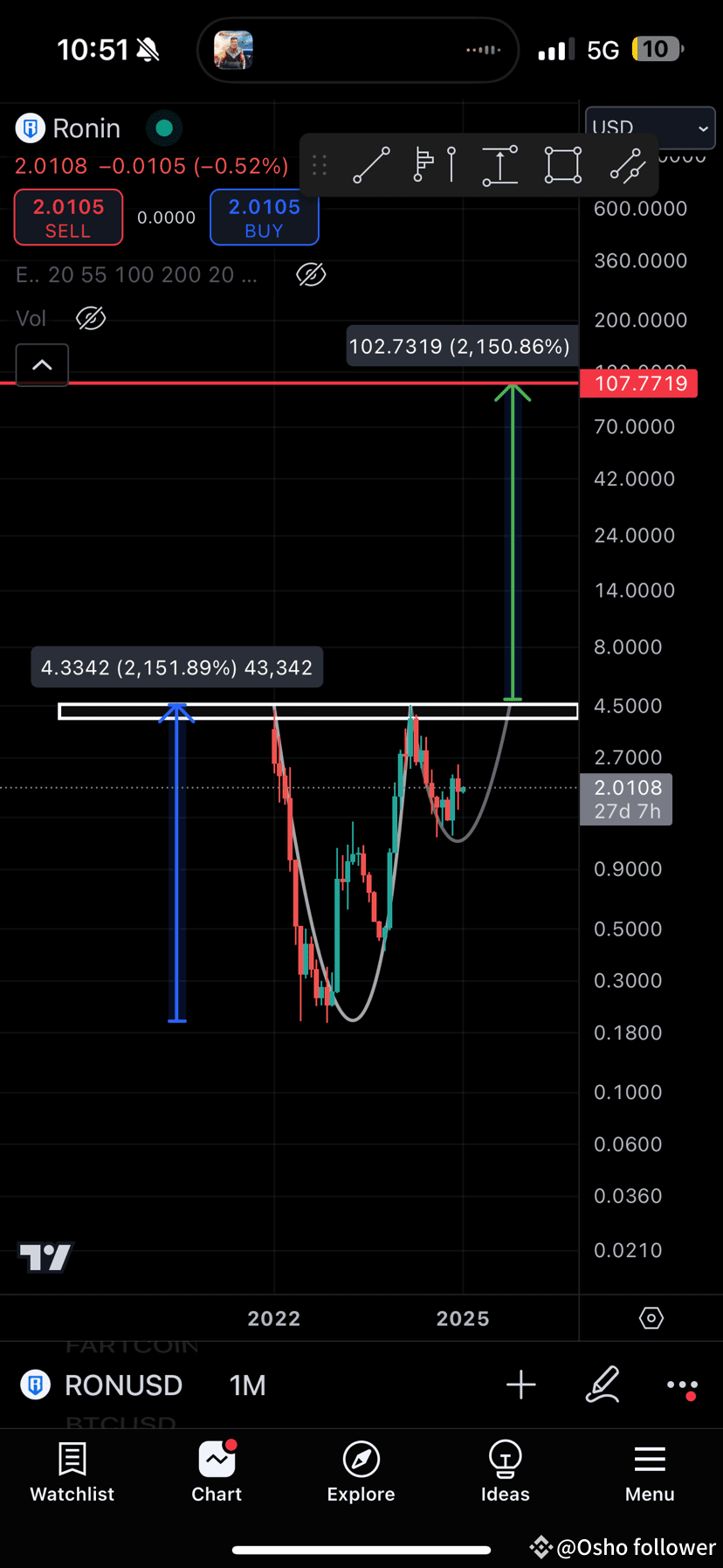
Task: Select the Vertical Line tool
Action: (x=451, y=165)
